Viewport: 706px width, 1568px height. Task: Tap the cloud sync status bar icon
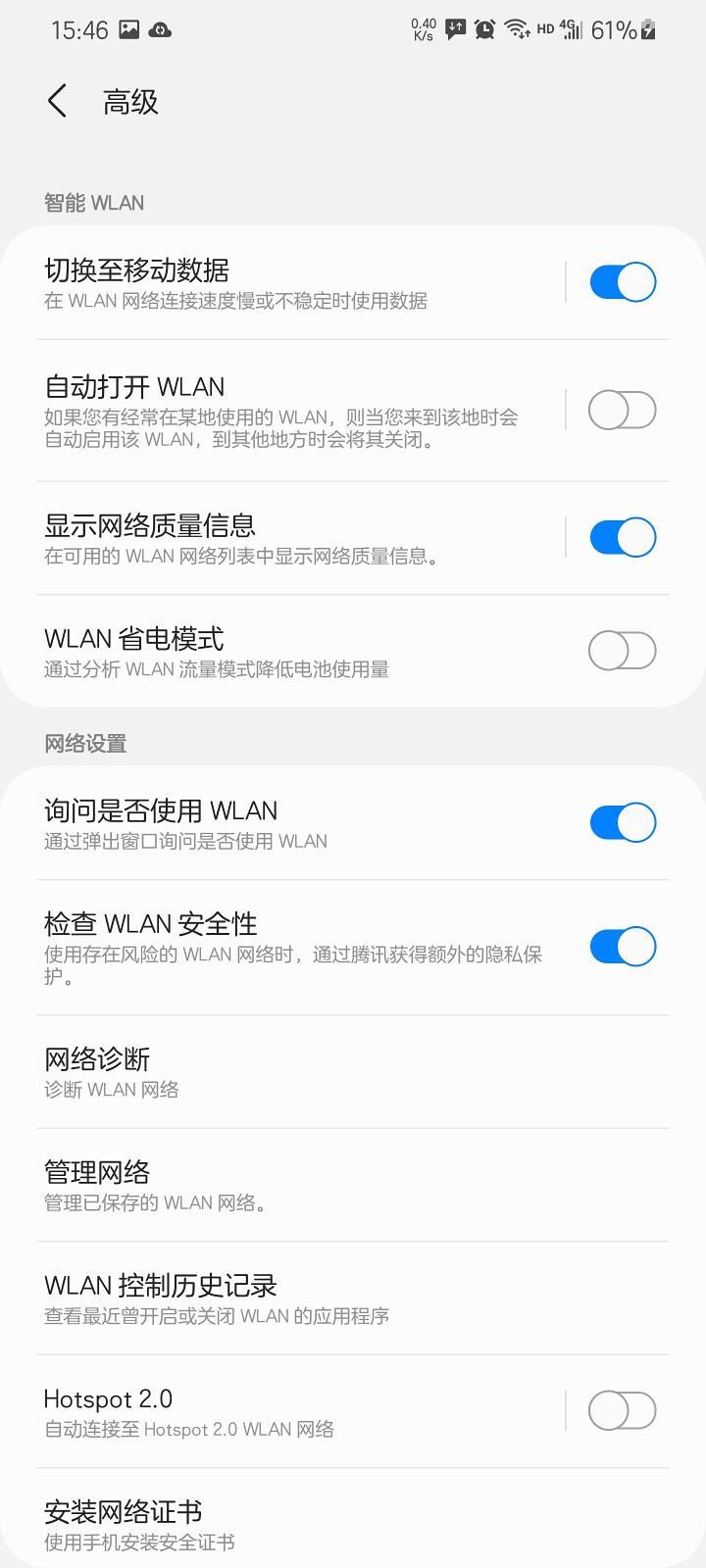point(159,31)
